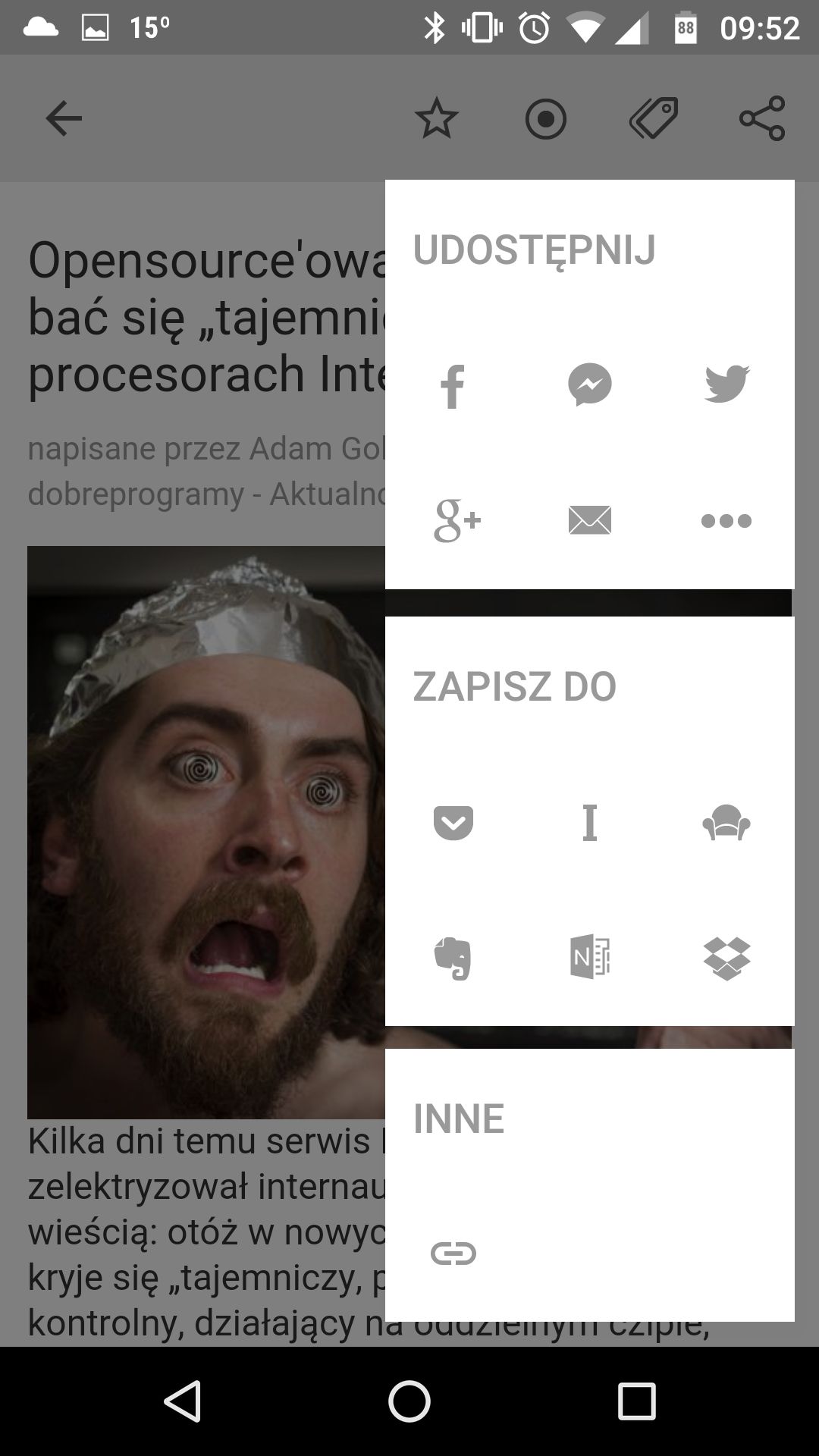Star this article as favorite
The width and height of the screenshot is (819, 1456).
(437, 119)
